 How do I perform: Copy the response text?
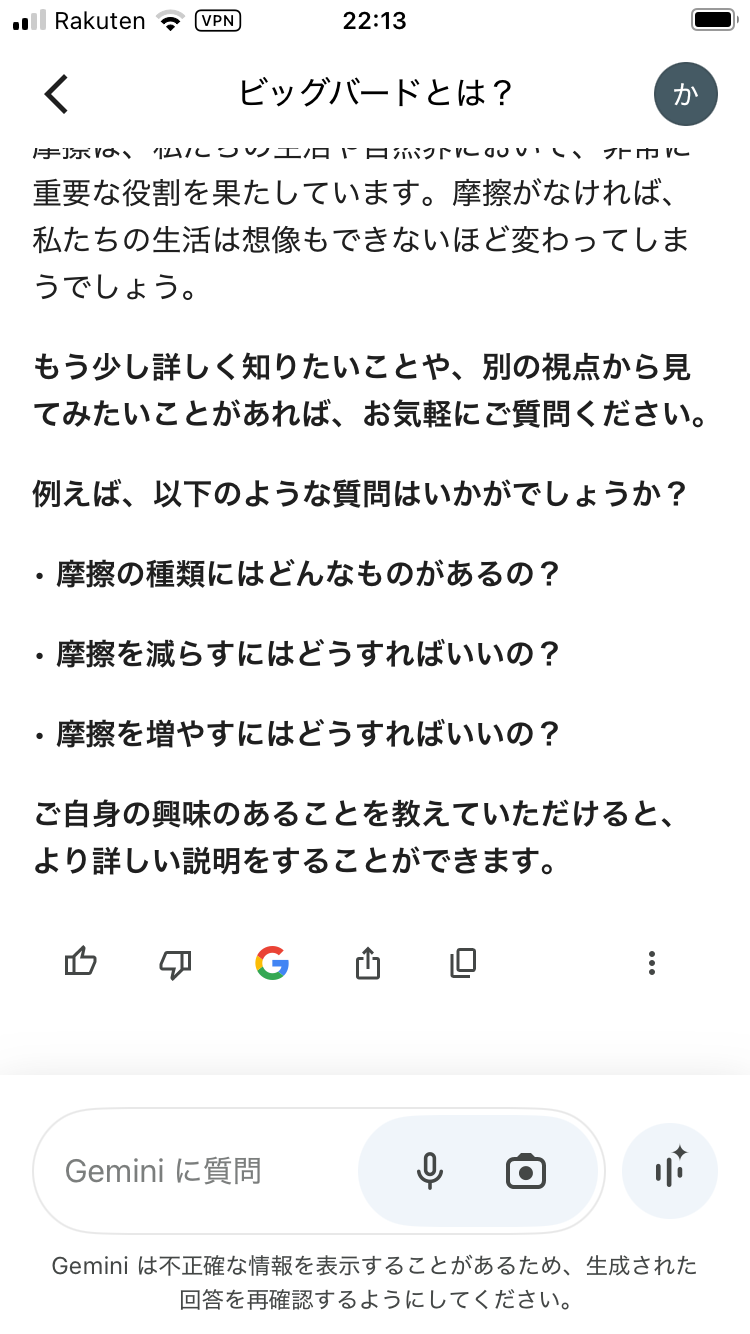tap(463, 963)
